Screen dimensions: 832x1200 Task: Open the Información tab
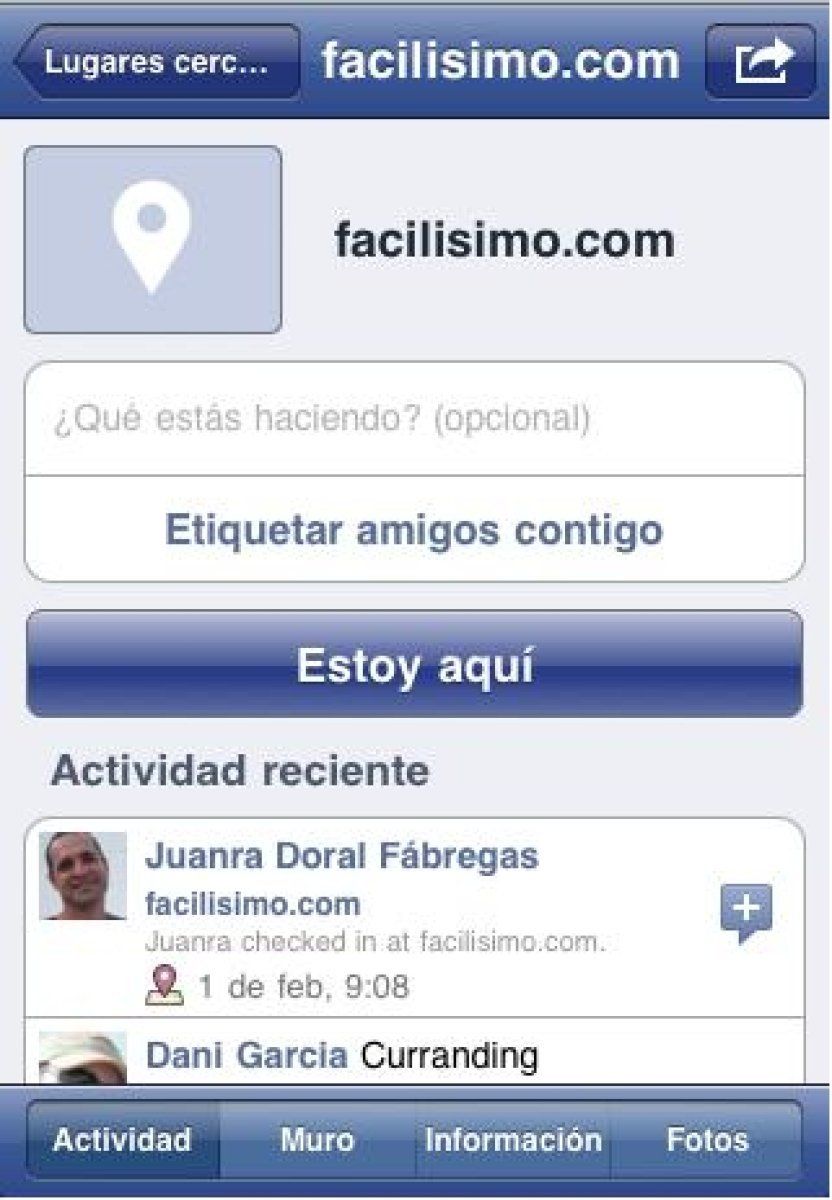point(512,1139)
